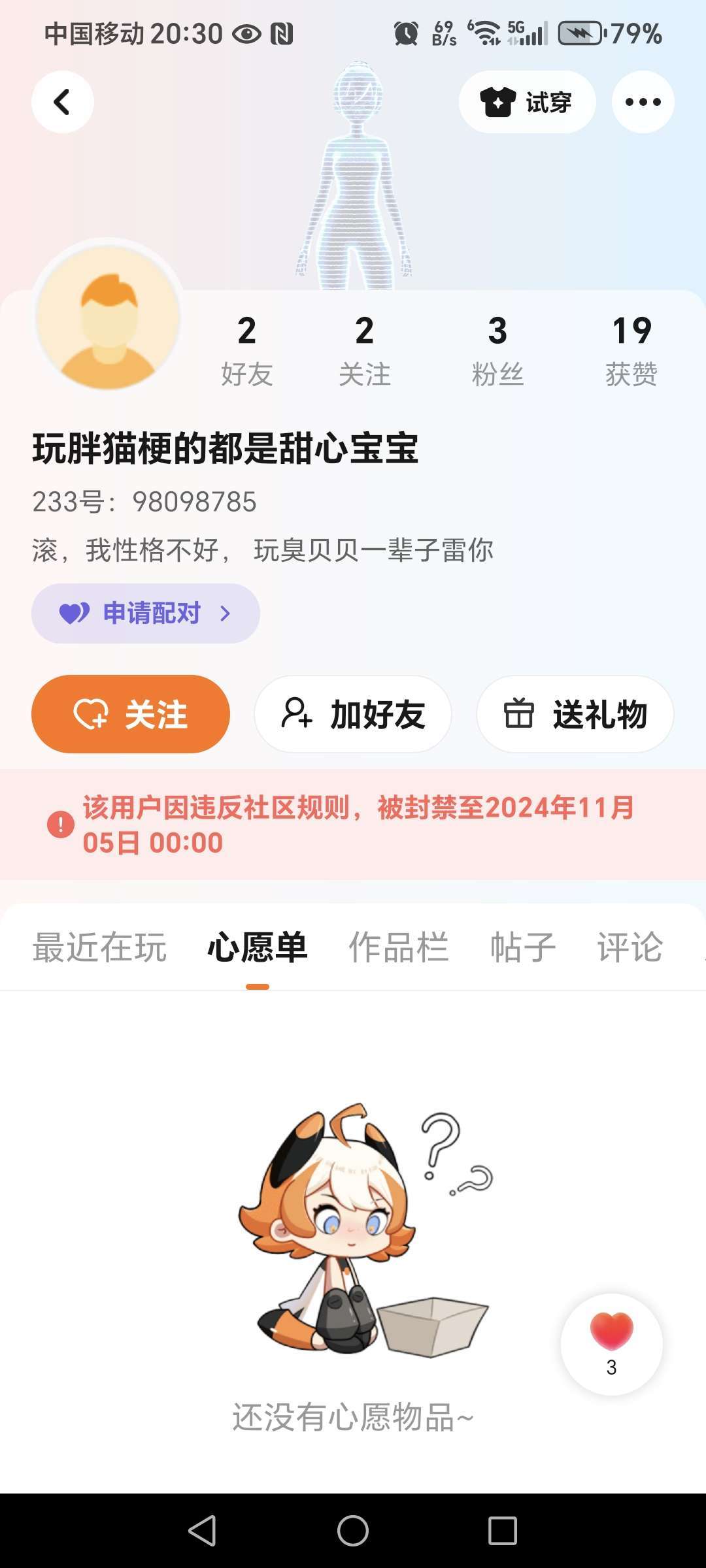This screenshot has width=706, height=1568.
Task: Open recent apps from navigation bar
Action: tap(502, 1531)
